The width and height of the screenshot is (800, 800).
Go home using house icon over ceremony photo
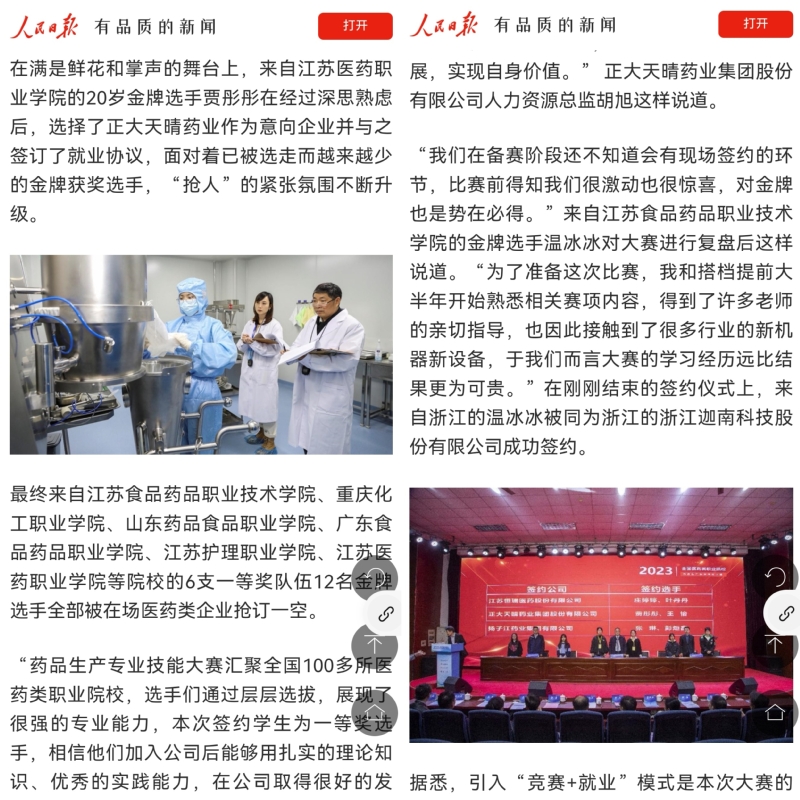pos(775,712)
